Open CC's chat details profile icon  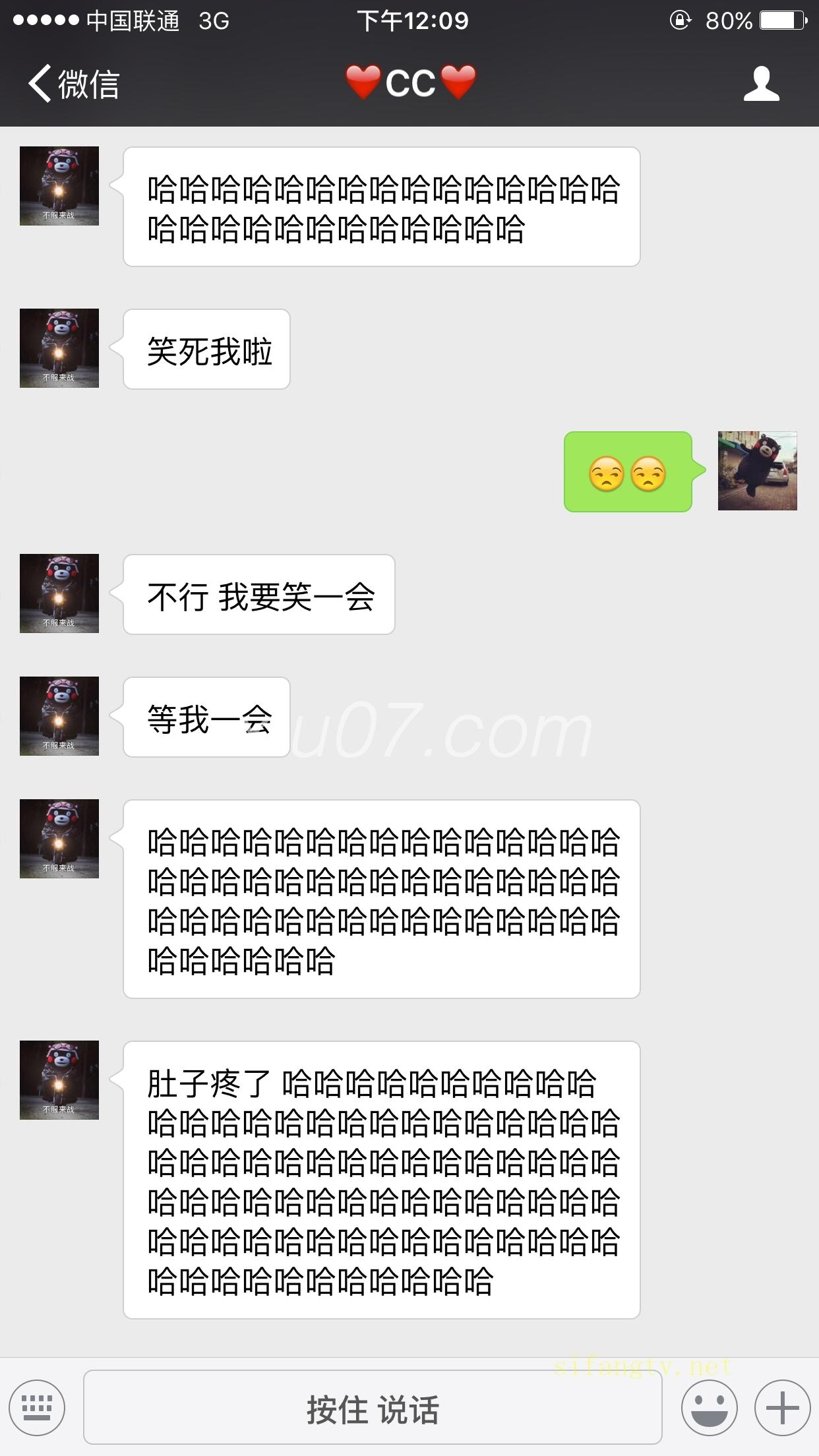pos(761,84)
